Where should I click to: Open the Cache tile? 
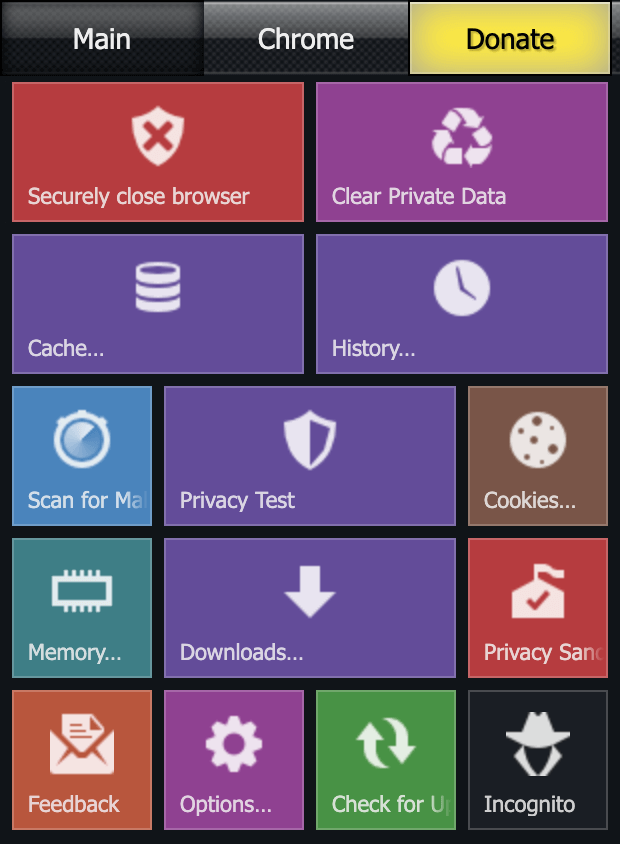[x=158, y=304]
